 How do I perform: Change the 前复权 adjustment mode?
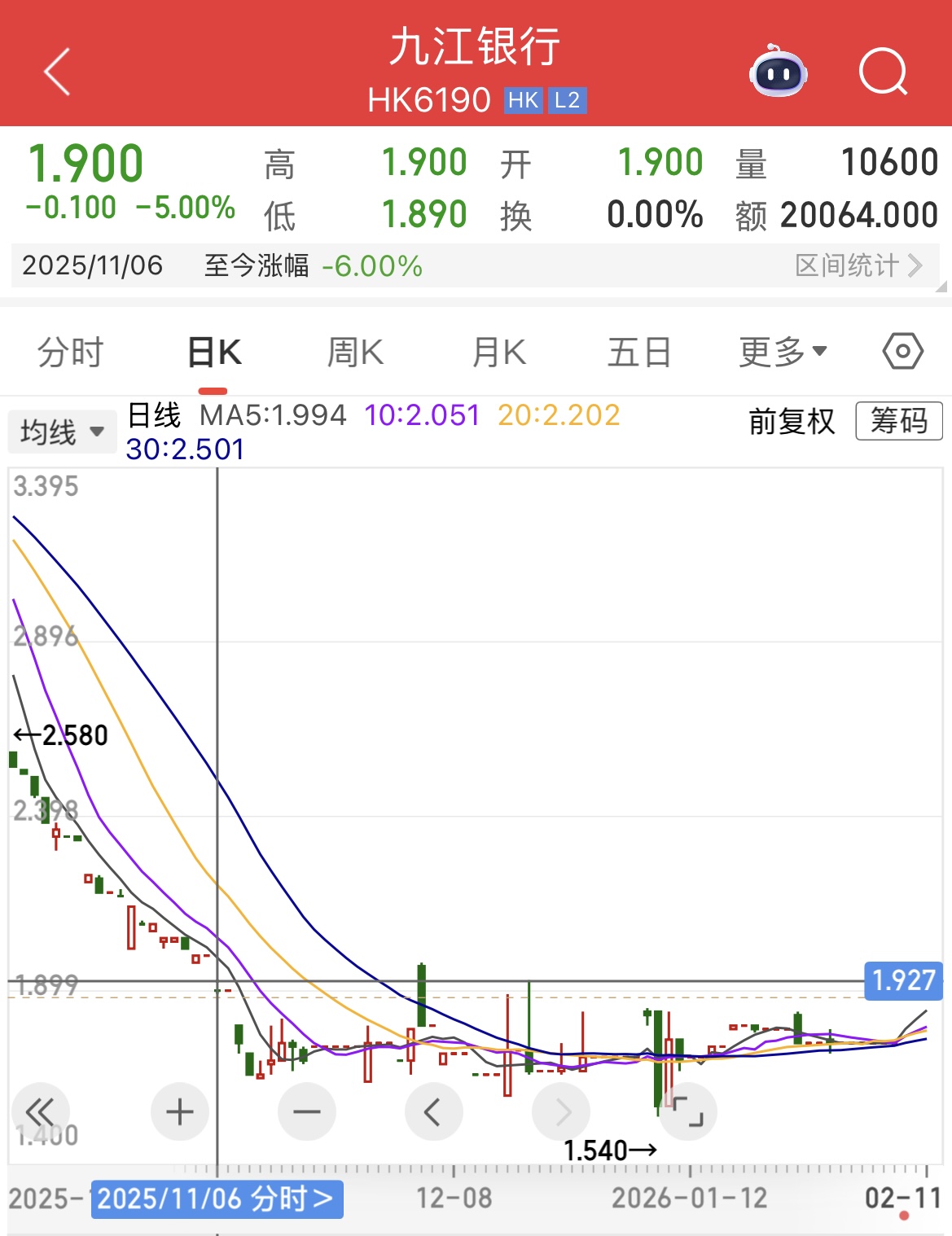click(x=792, y=422)
